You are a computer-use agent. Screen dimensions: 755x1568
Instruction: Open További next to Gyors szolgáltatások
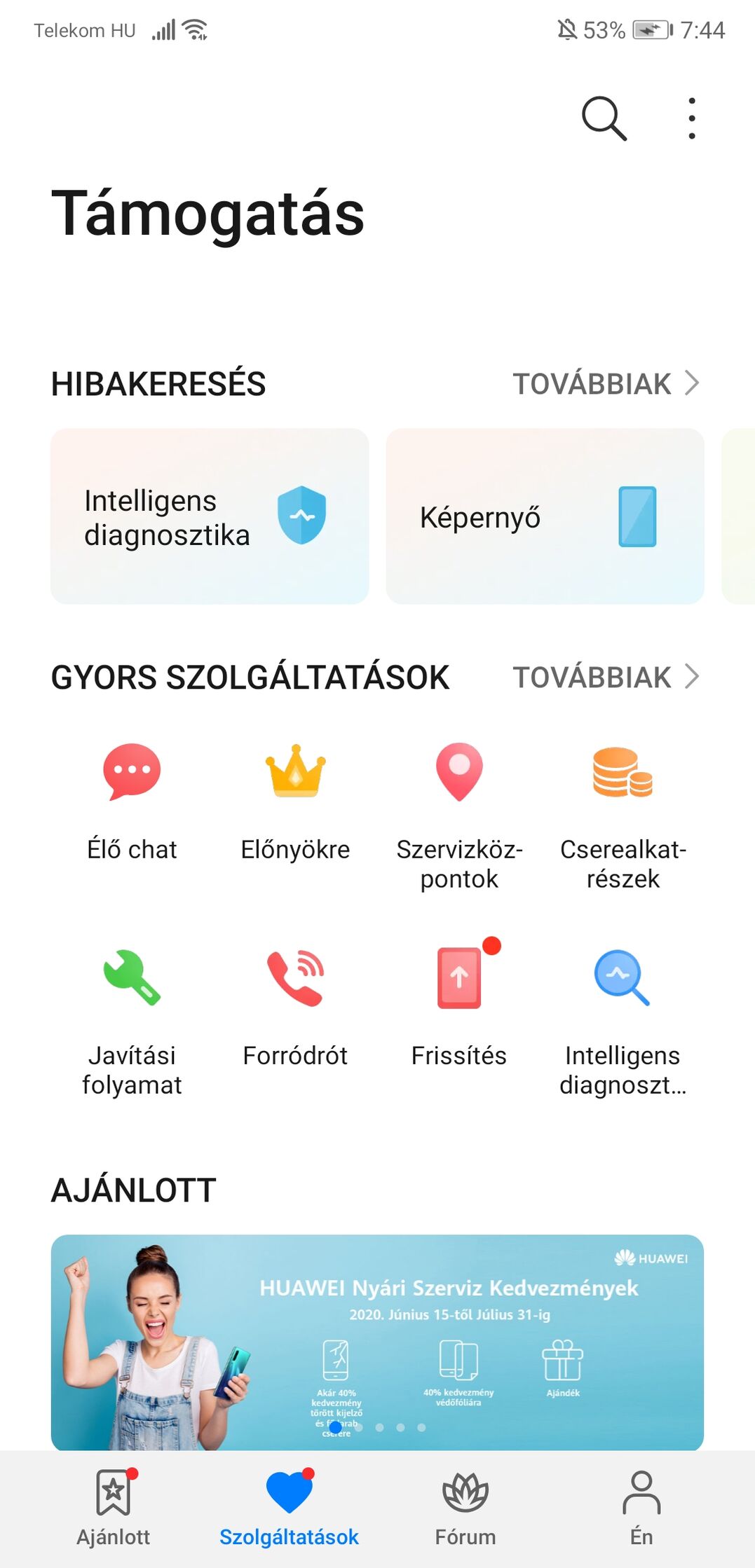606,678
